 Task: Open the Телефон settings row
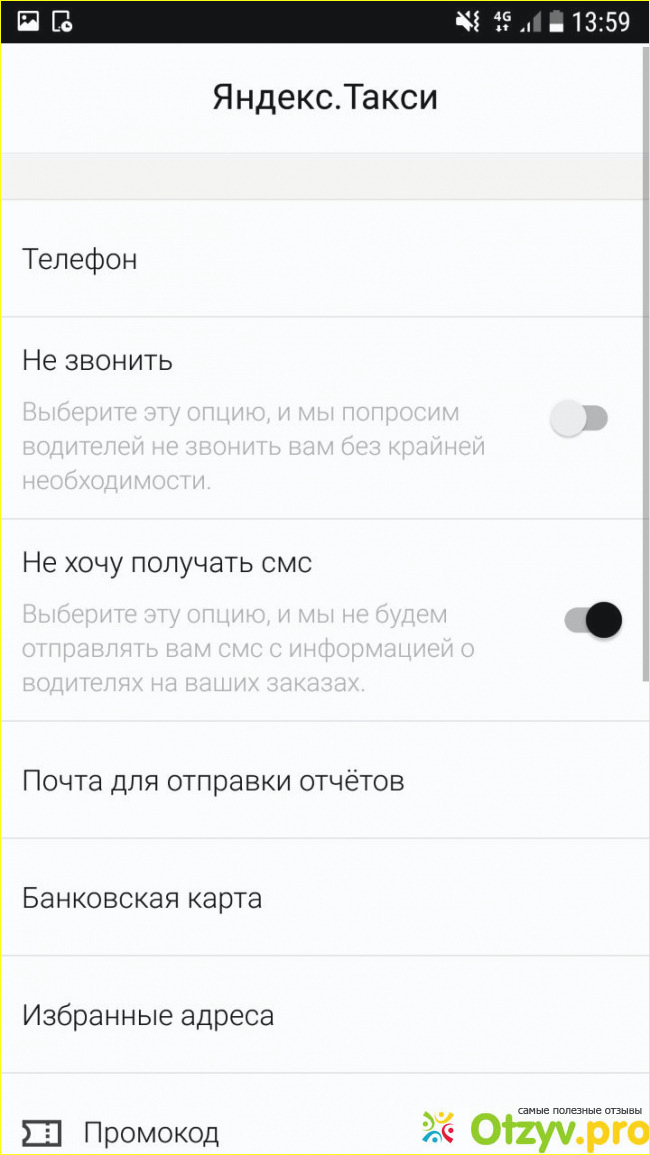coord(80,259)
